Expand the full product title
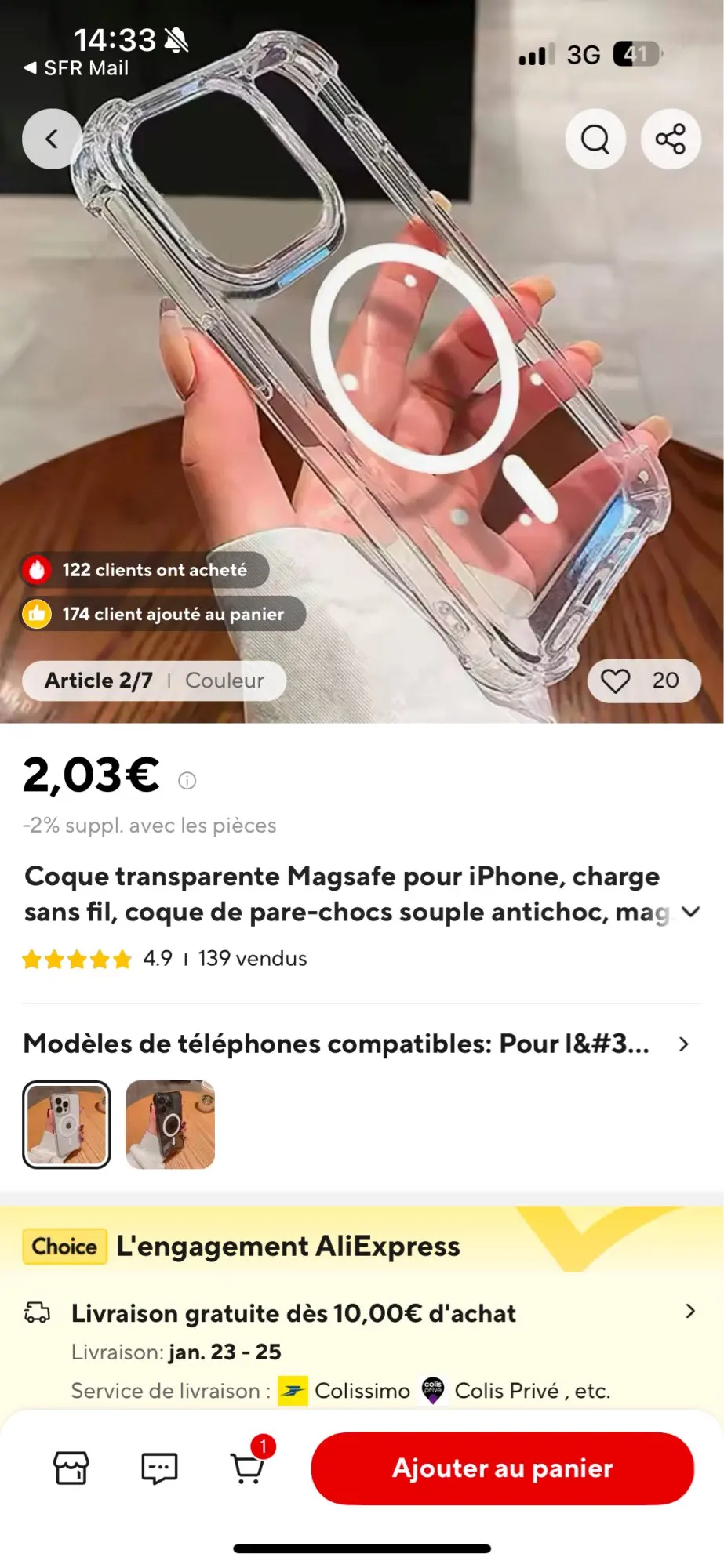The image size is (724, 1568). coord(690,912)
